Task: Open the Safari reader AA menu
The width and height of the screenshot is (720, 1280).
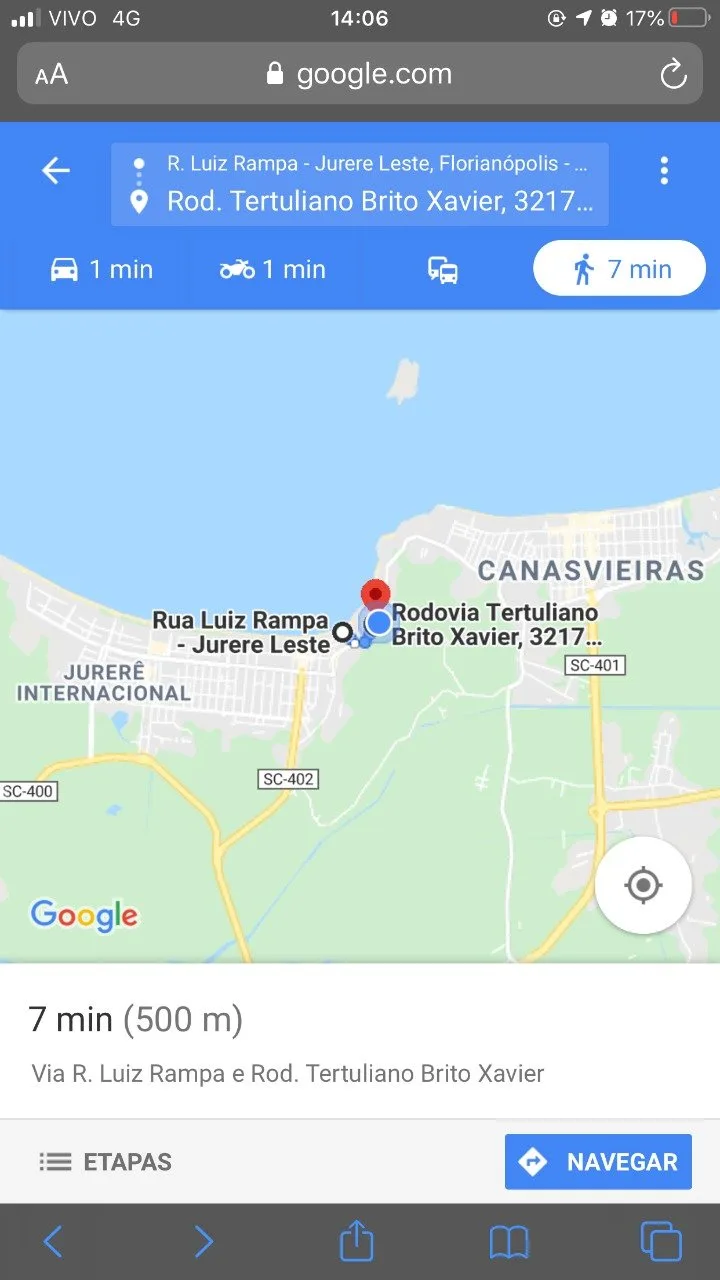Action: [51, 75]
